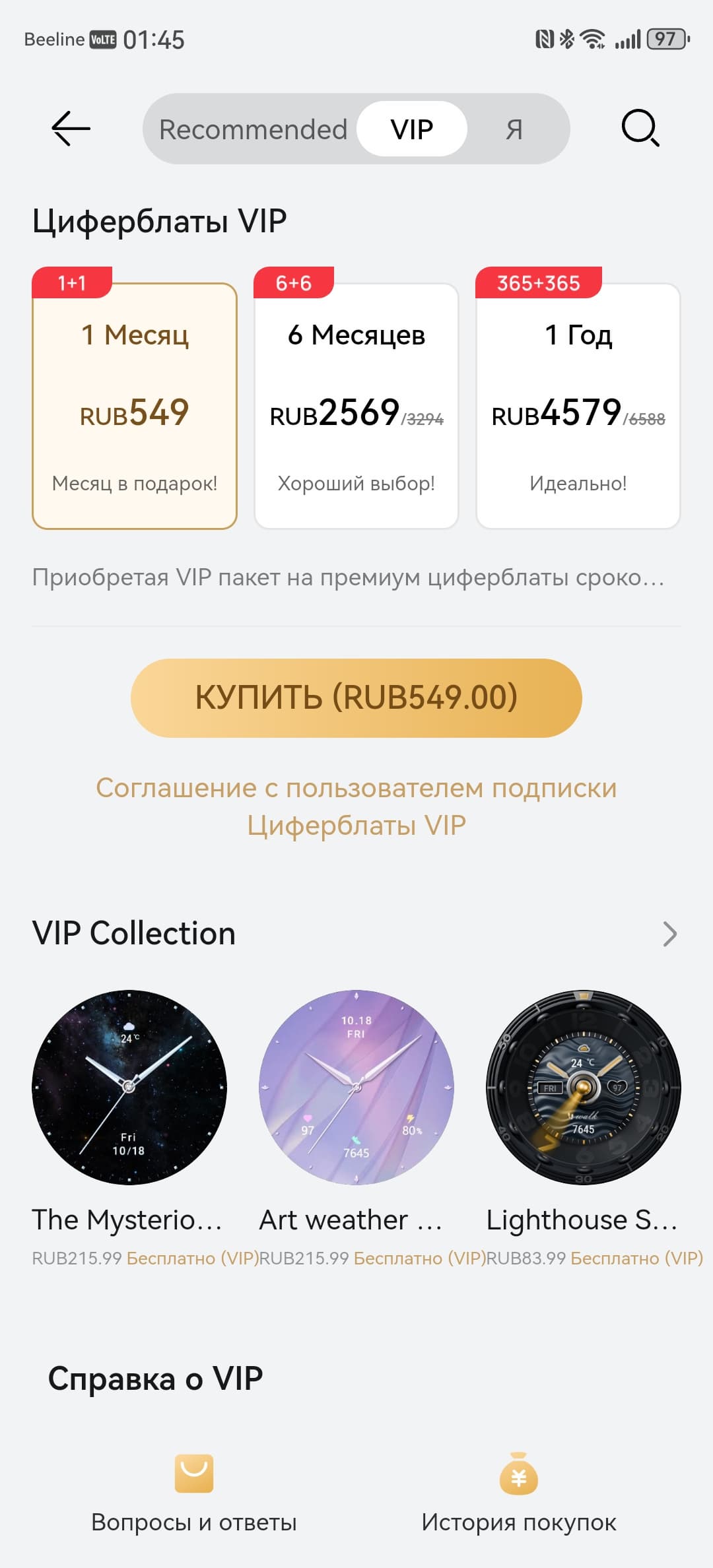
Task: Expand the truncated VIP package description
Action: click(x=349, y=577)
